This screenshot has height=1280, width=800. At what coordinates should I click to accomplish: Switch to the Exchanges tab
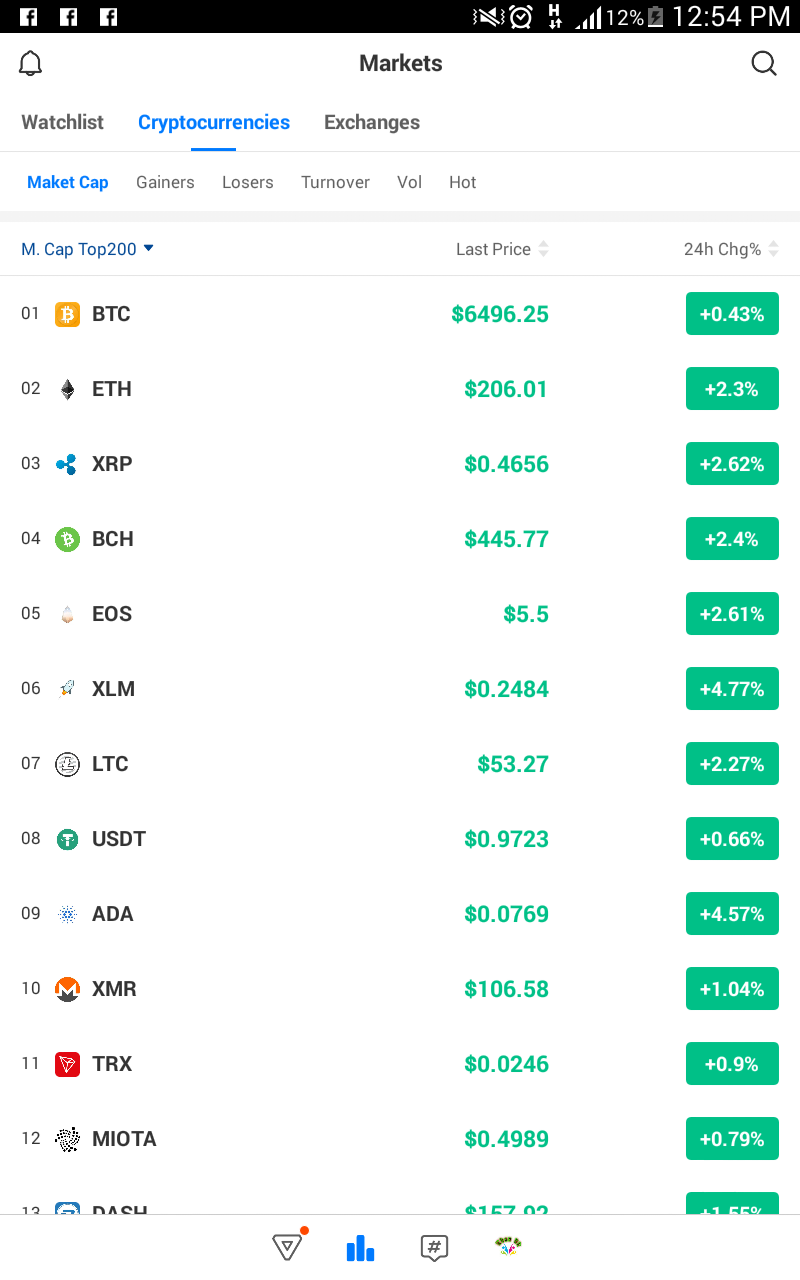pyautogui.click(x=371, y=122)
